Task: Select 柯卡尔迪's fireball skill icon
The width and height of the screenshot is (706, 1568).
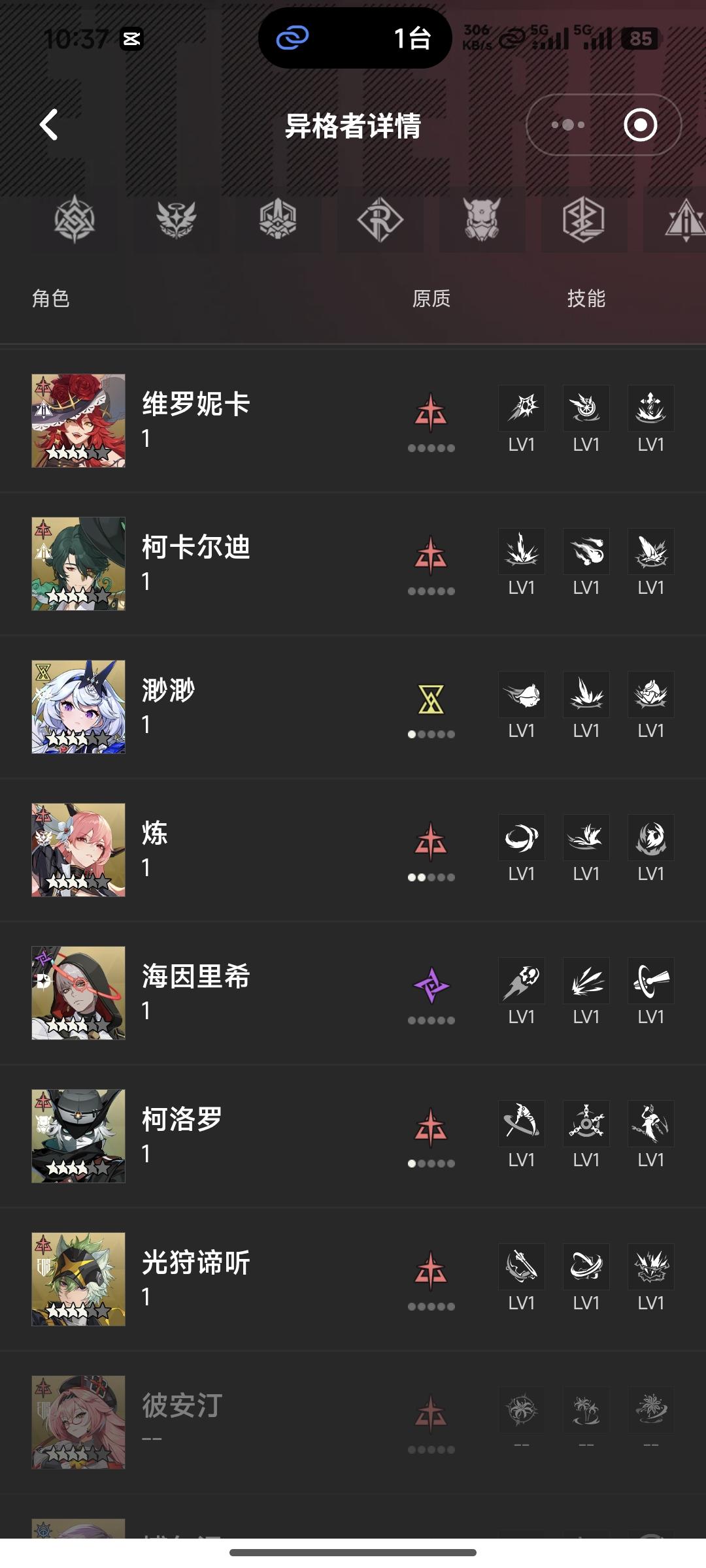Action: [x=586, y=552]
